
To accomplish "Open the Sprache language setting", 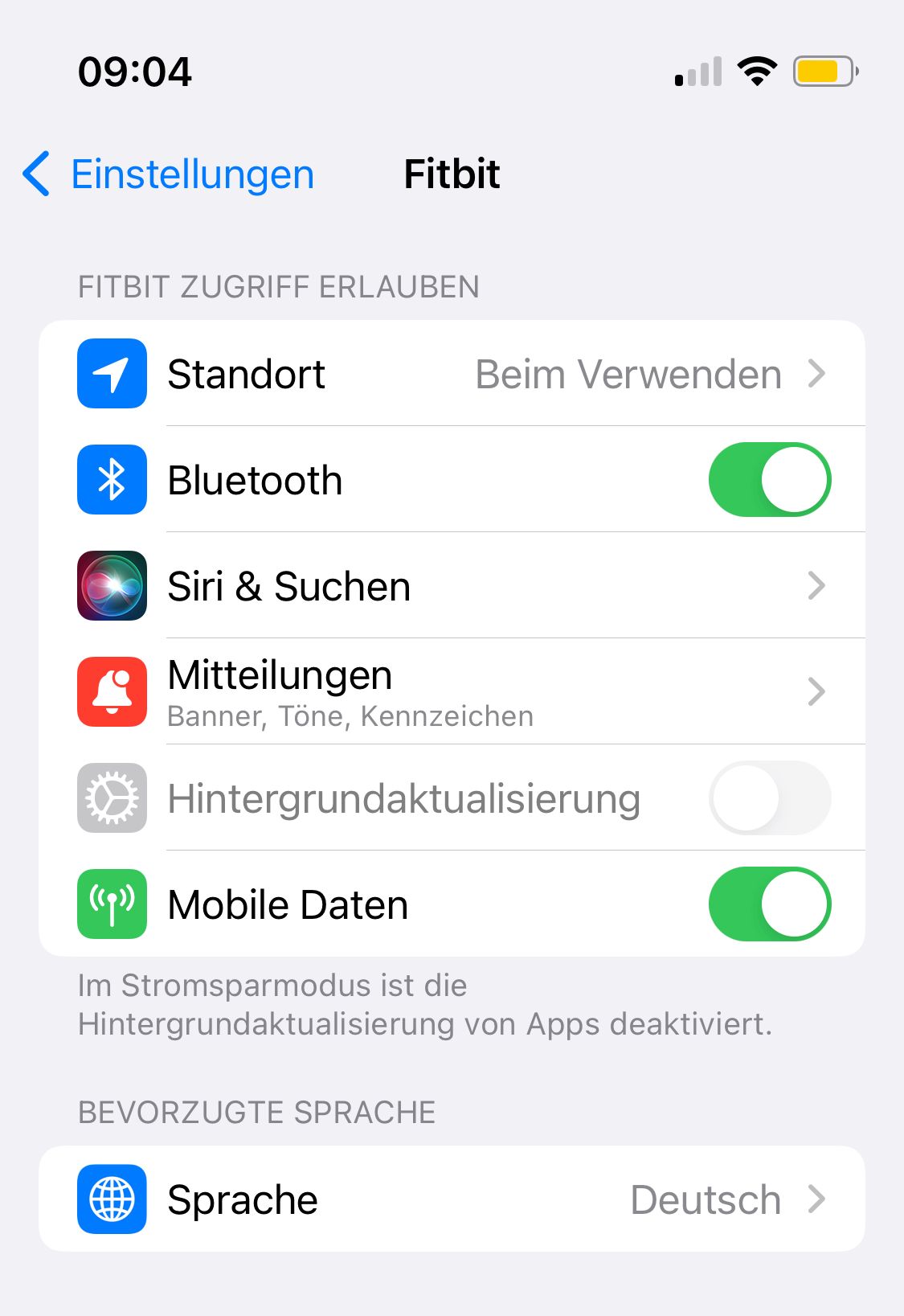I will [452, 1199].
